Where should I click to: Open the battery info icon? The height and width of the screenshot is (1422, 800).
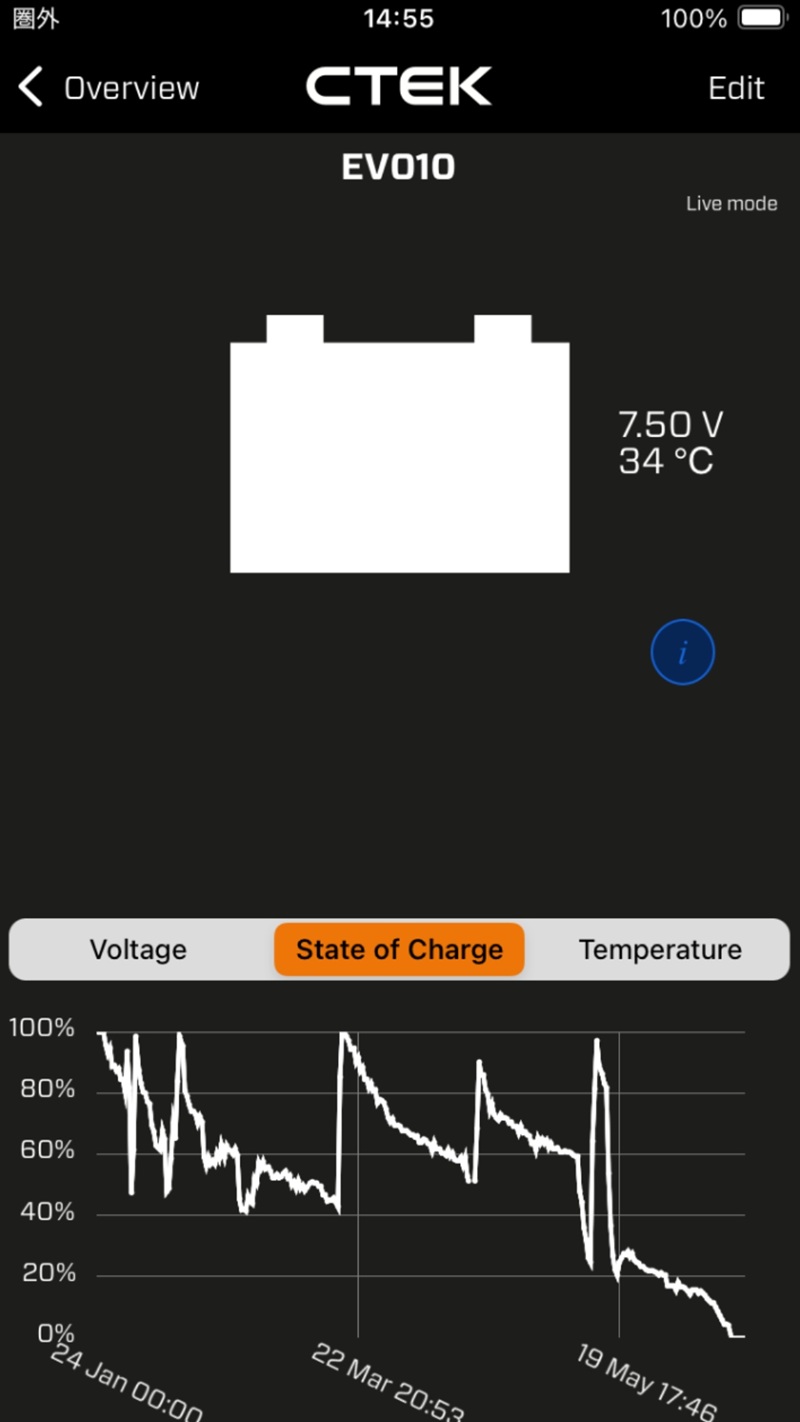pos(683,653)
